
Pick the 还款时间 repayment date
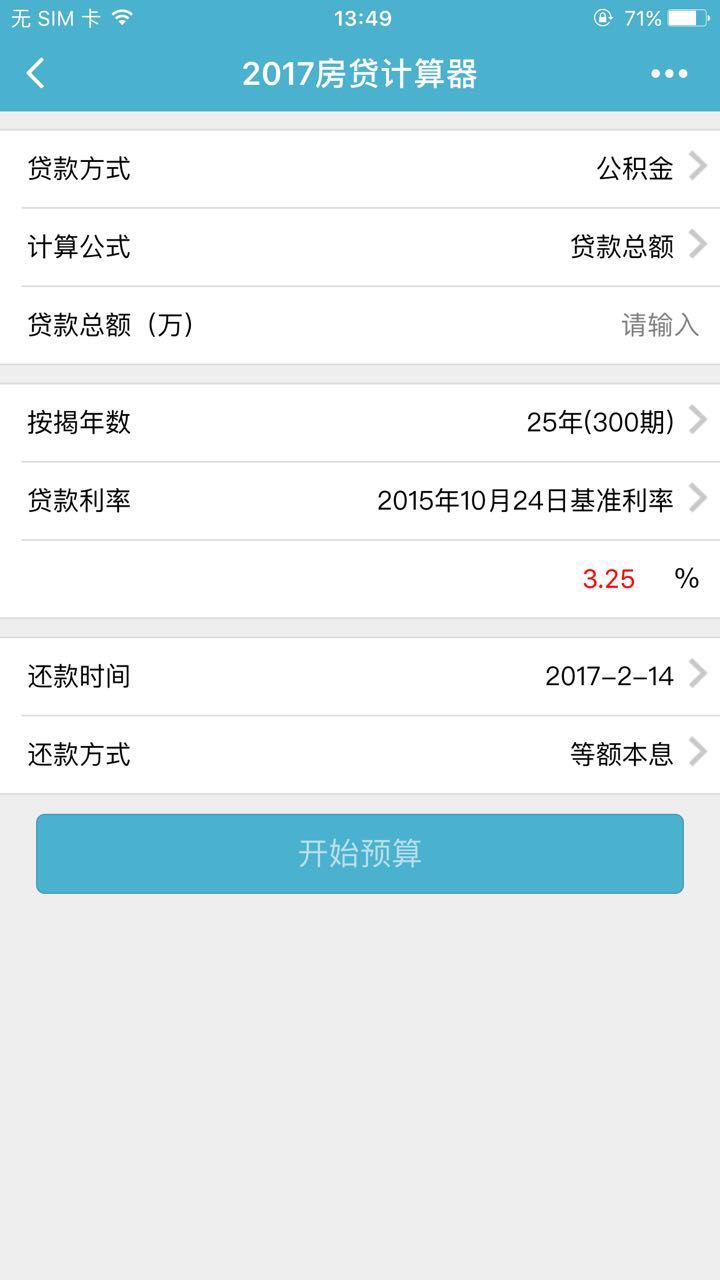coord(360,677)
